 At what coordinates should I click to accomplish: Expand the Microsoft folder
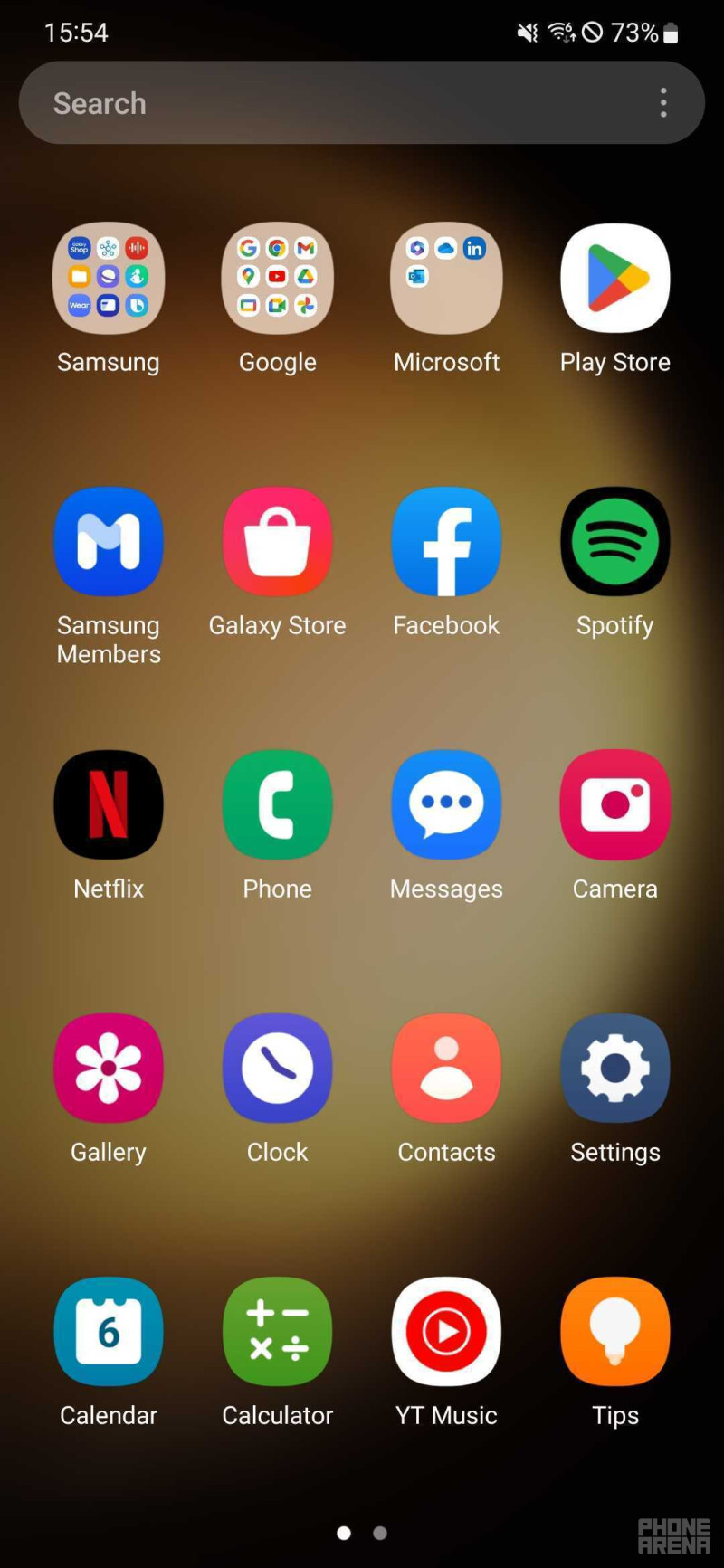[446, 279]
